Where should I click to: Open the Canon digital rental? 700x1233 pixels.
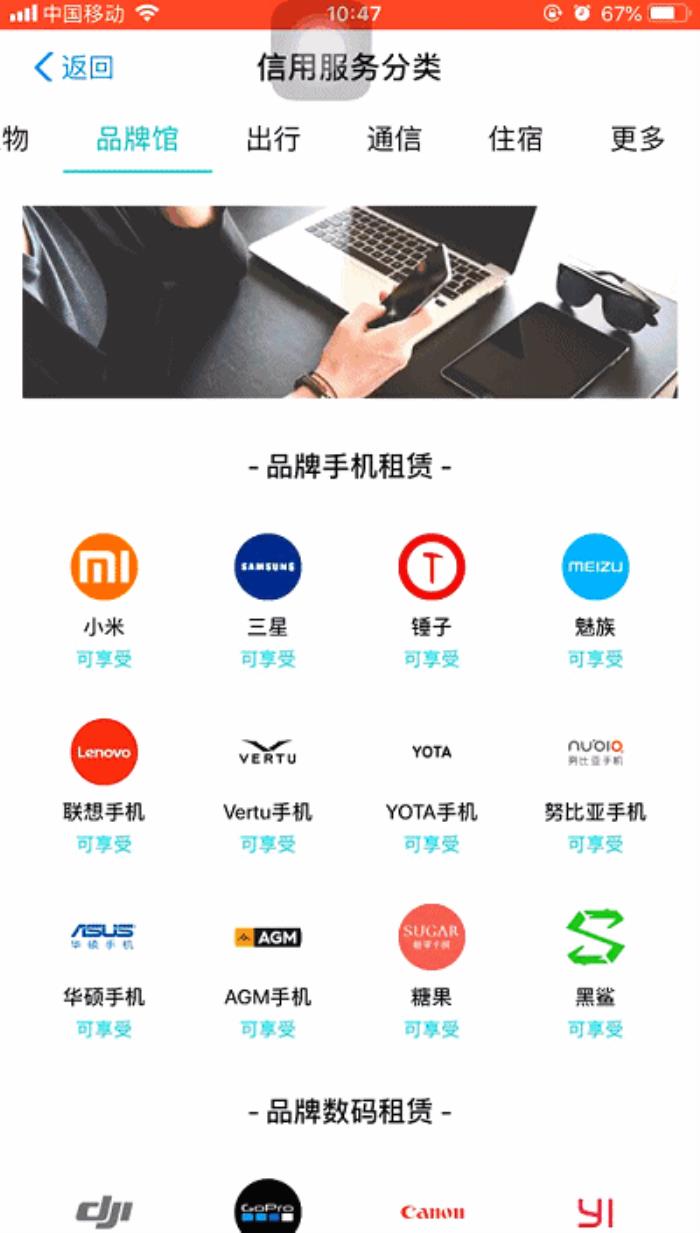tap(431, 1212)
